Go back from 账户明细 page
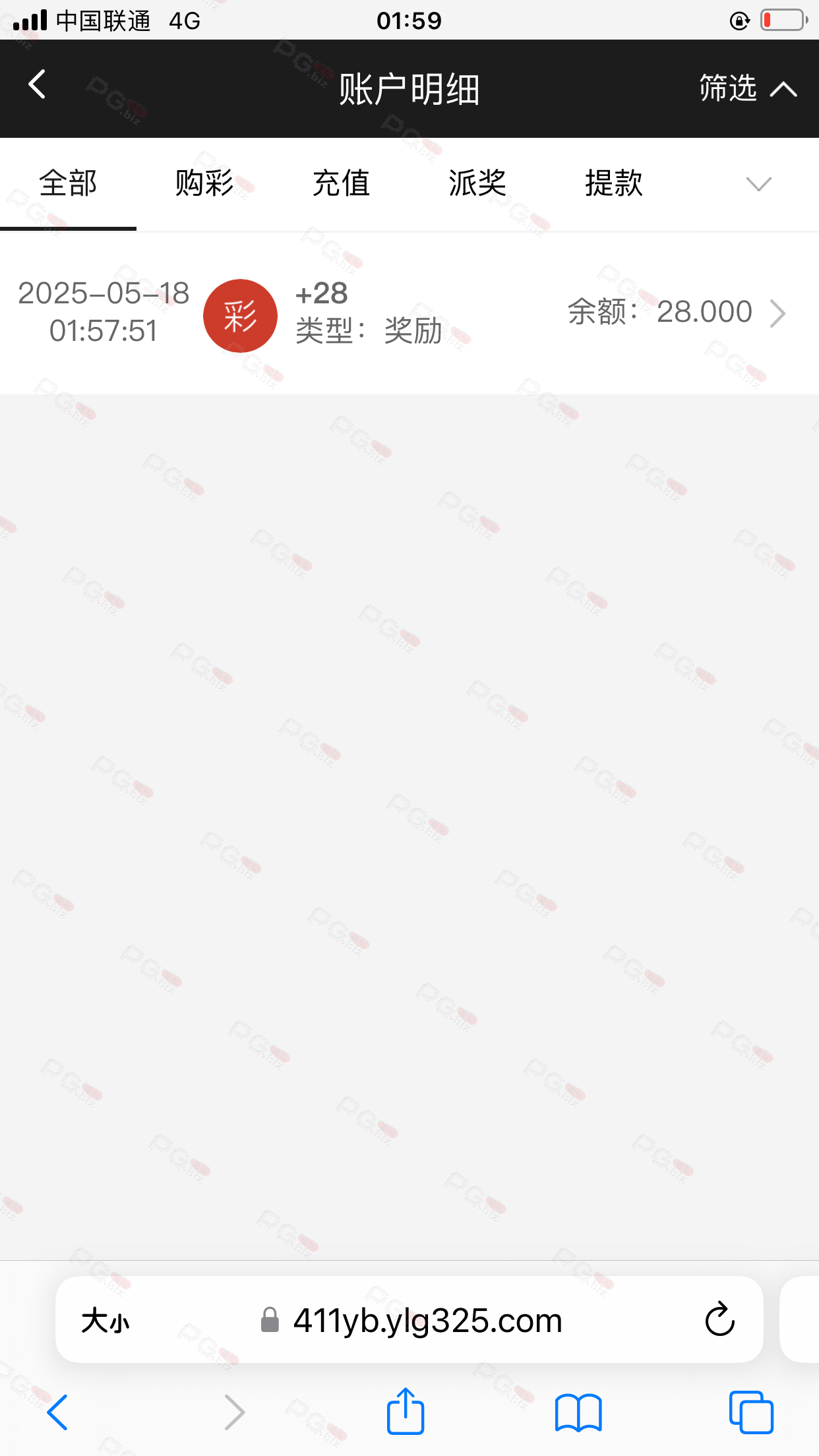Viewport: 819px width, 1456px height. coord(38,85)
